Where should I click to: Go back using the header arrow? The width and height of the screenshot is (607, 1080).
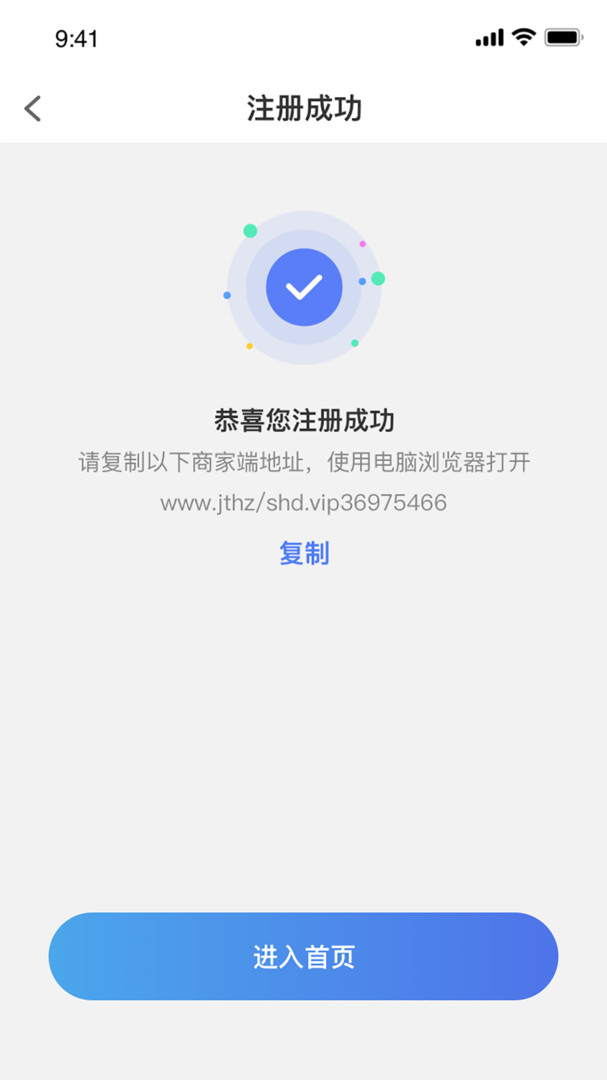point(32,109)
